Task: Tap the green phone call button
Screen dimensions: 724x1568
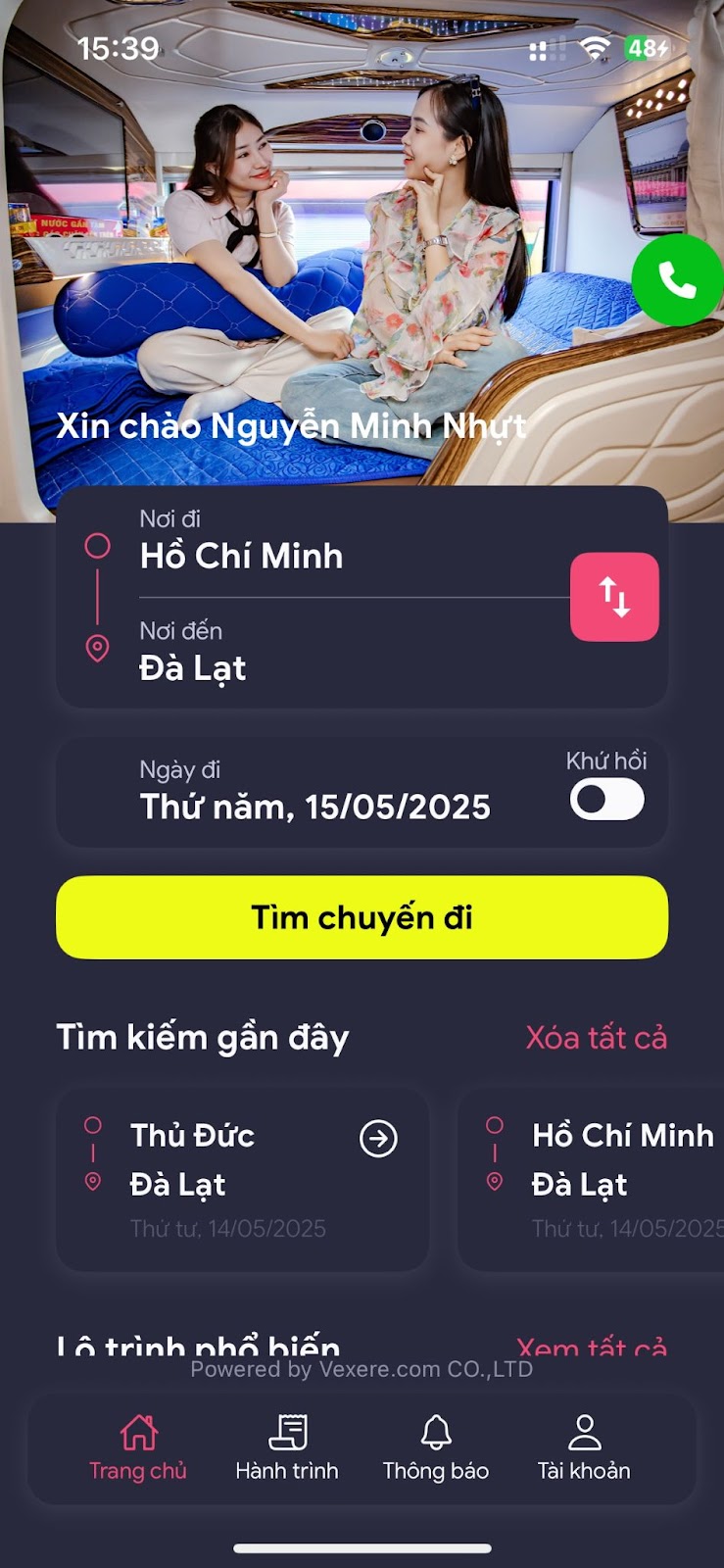Action: pos(677,280)
